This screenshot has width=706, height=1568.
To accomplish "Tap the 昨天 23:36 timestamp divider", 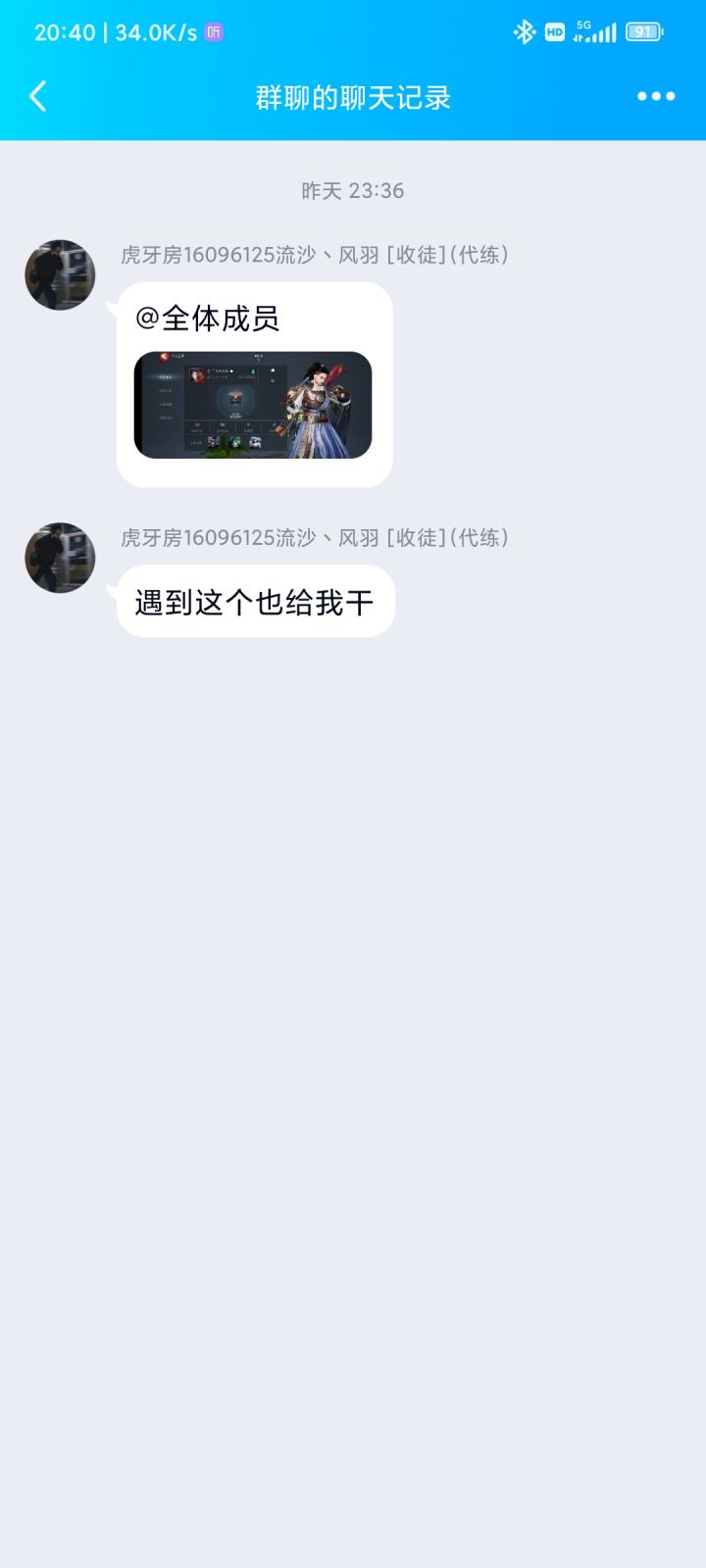I will [x=353, y=191].
